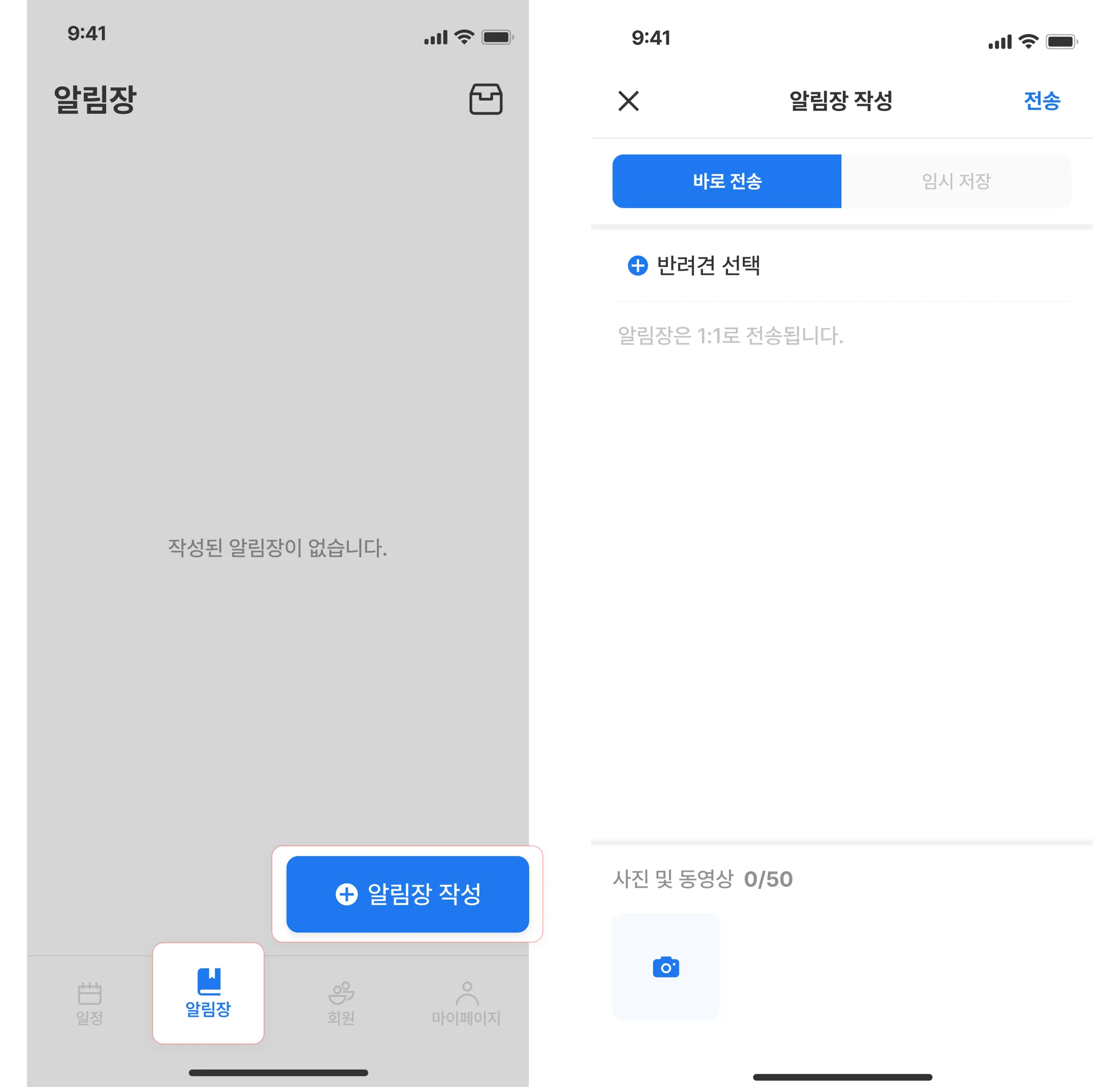Tap the blue 알림장 작성 floating button
1120x1087 pixels.
click(x=407, y=894)
